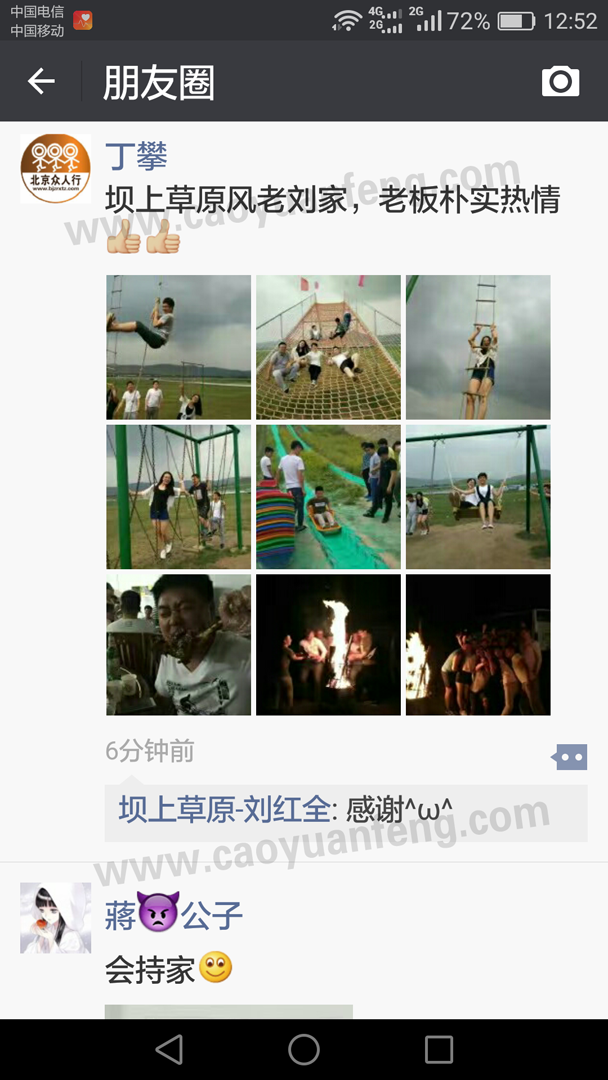The height and width of the screenshot is (1080, 608).
Task: Open the green swing frame photo
Action: click(x=179, y=497)
